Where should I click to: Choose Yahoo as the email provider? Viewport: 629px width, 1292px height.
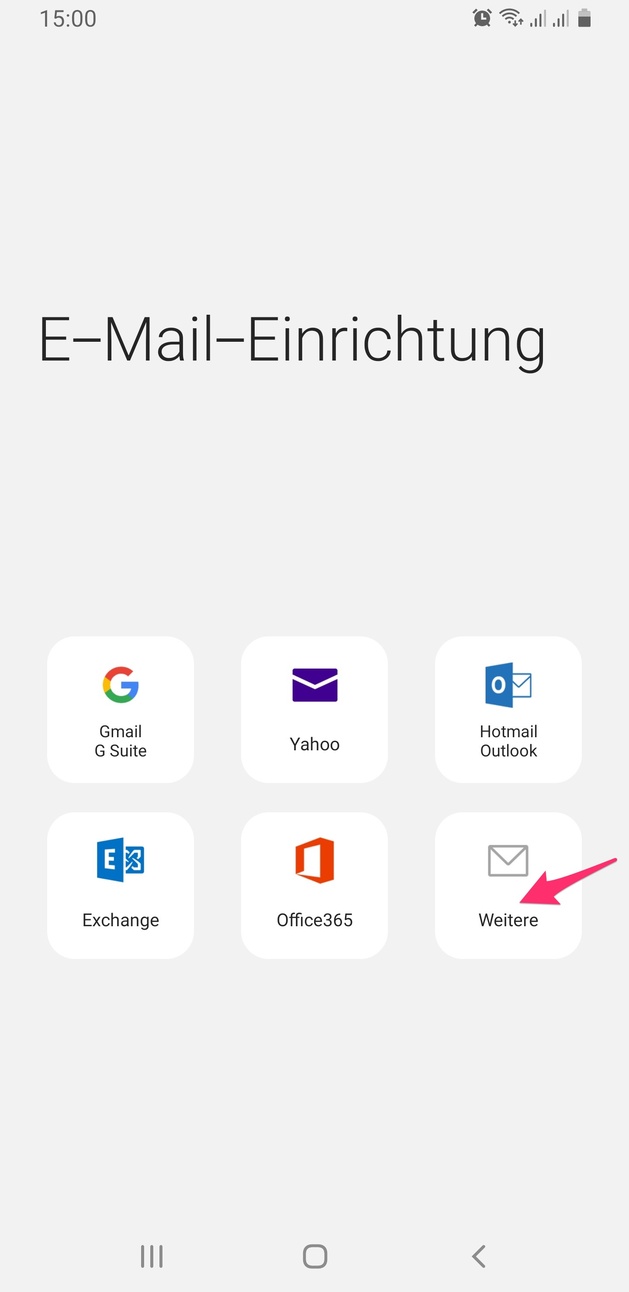(x=314, y=710)
